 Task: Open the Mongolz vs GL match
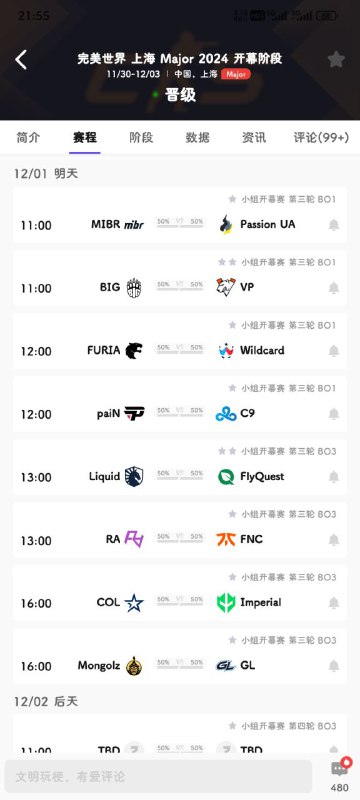(180, 656)
